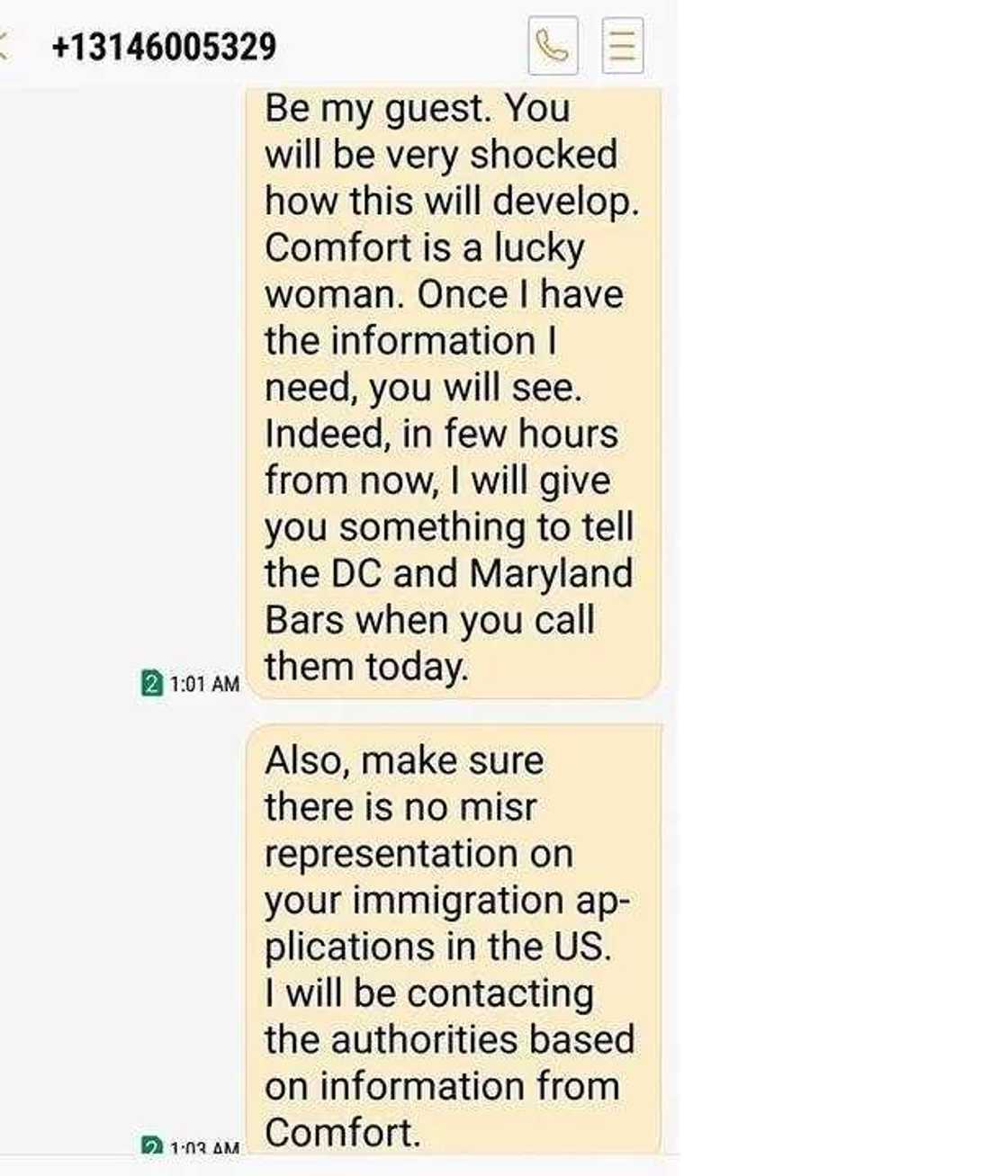Go back to the message list
The height and width of the screenshot is (1176, 1008).
click(x=4, y=45)
